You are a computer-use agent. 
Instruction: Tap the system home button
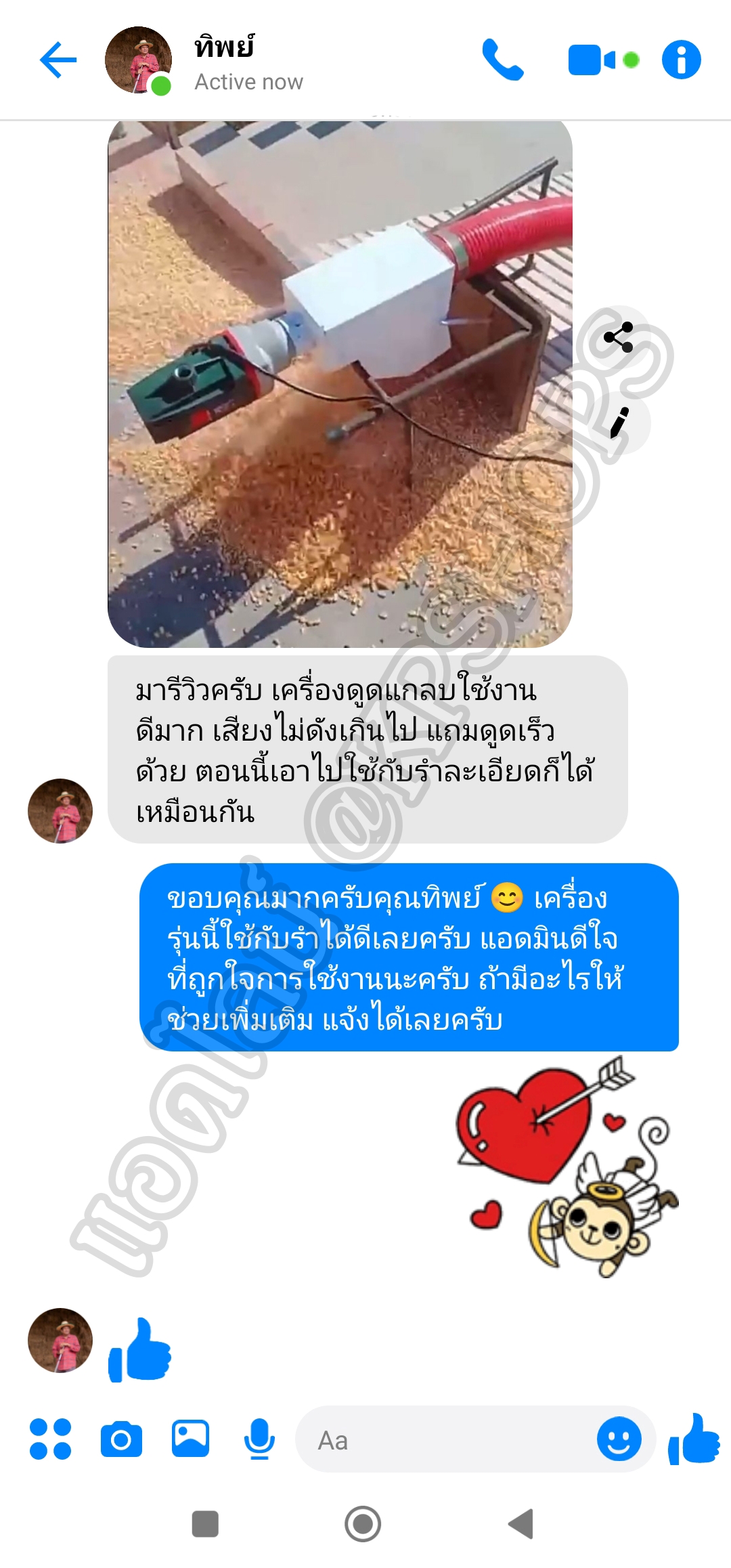tap(363, 1524)
